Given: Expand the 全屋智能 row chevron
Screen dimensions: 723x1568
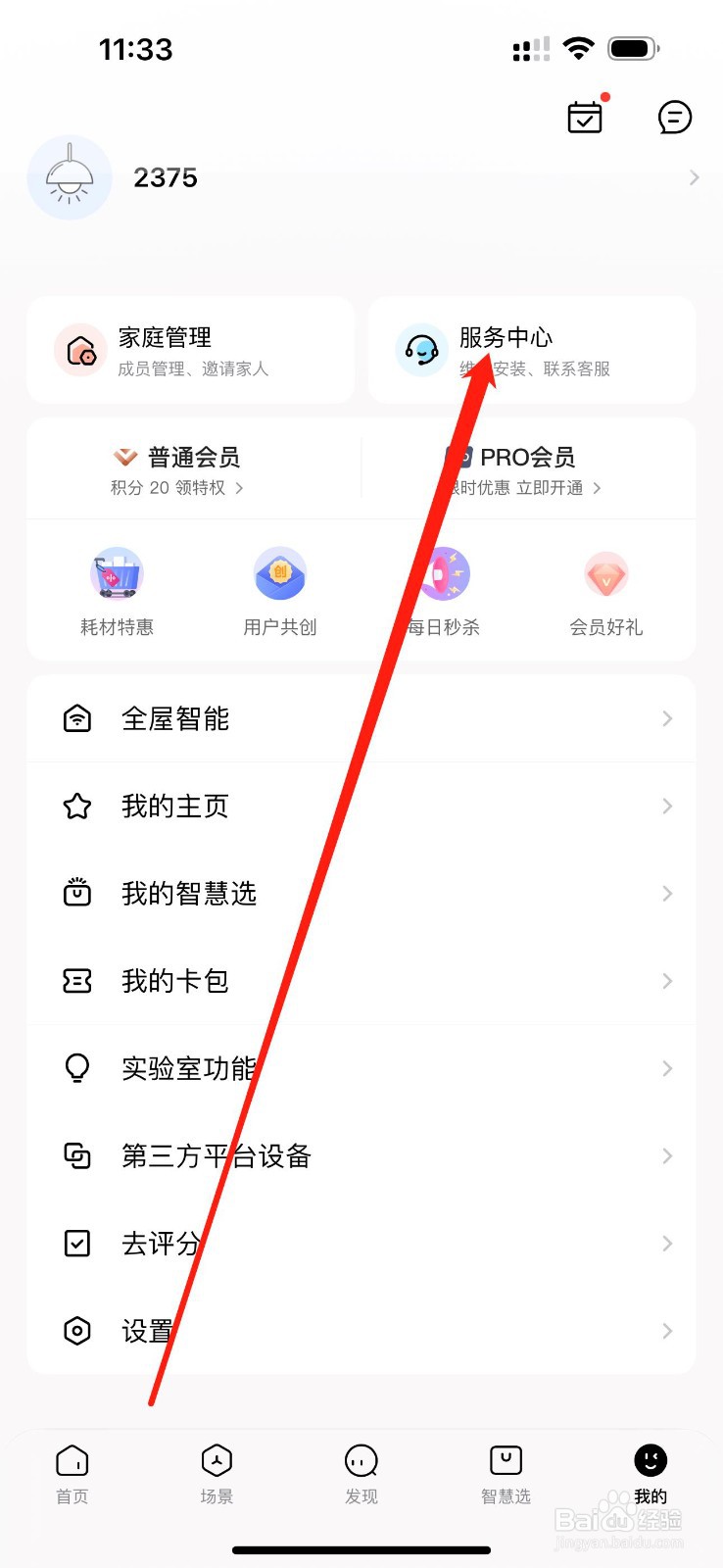Looking at the screenshot, I should point(667,718).
